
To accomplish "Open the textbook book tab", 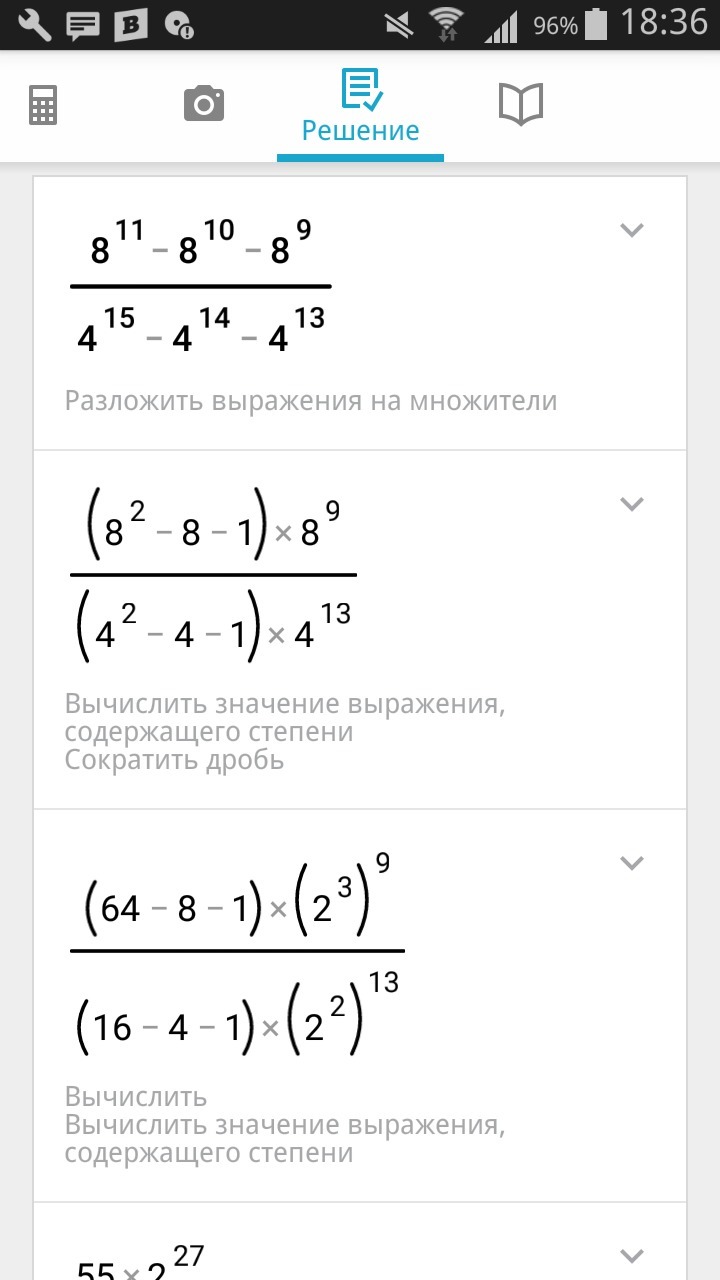I will [520, 104].
